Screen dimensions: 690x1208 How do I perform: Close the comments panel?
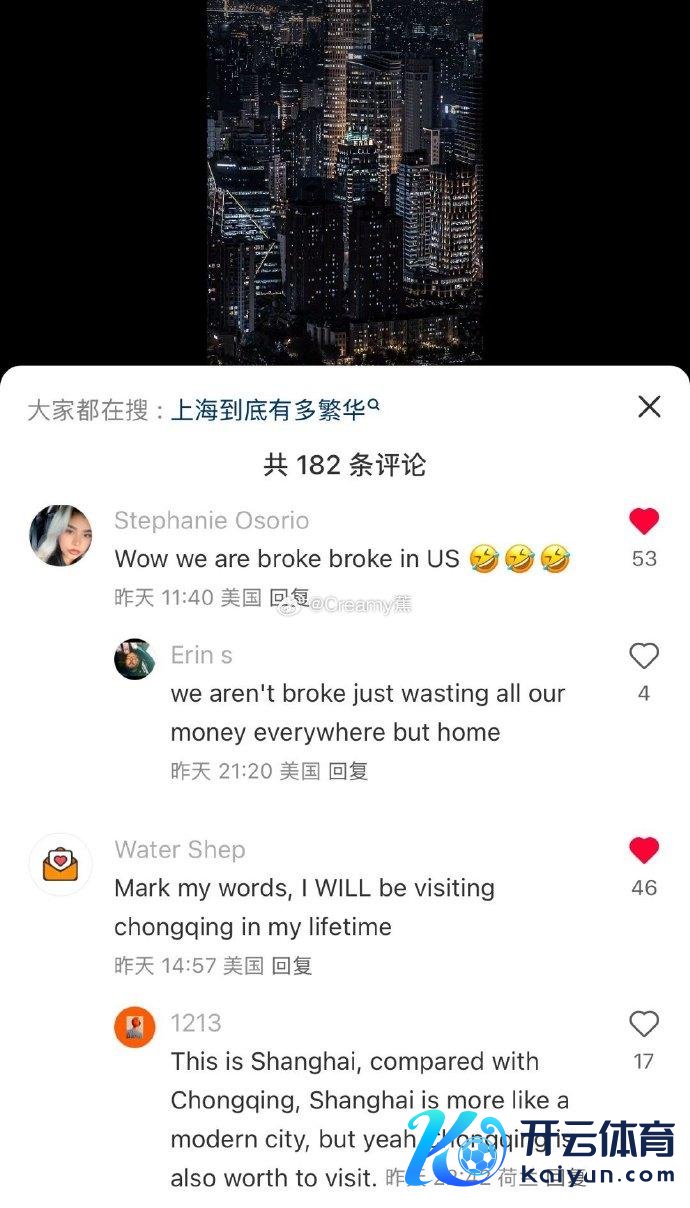point(649,406)
